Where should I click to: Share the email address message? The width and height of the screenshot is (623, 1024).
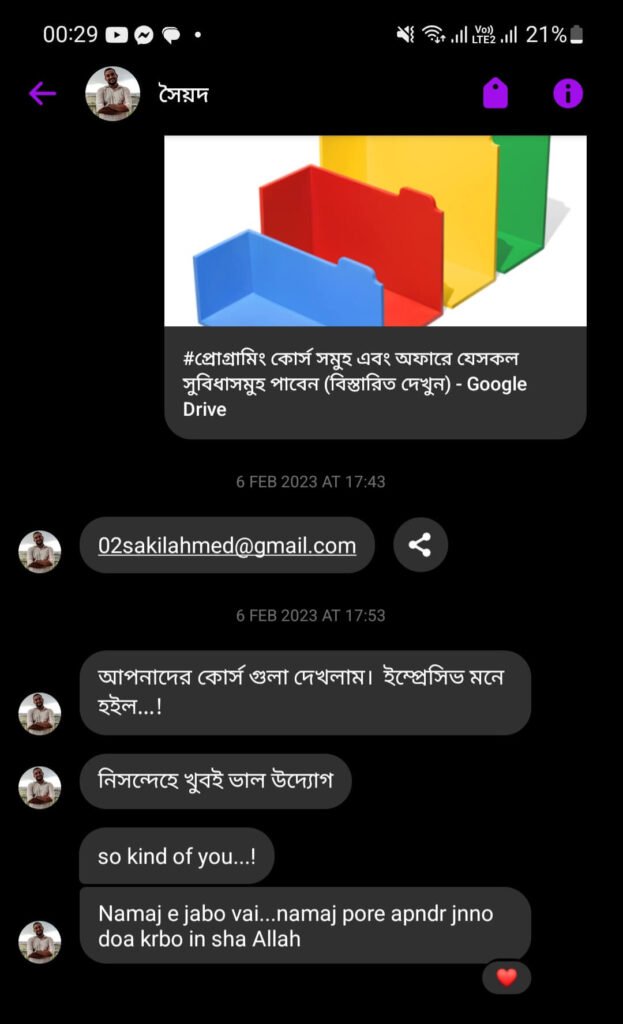tap(420, 545)
